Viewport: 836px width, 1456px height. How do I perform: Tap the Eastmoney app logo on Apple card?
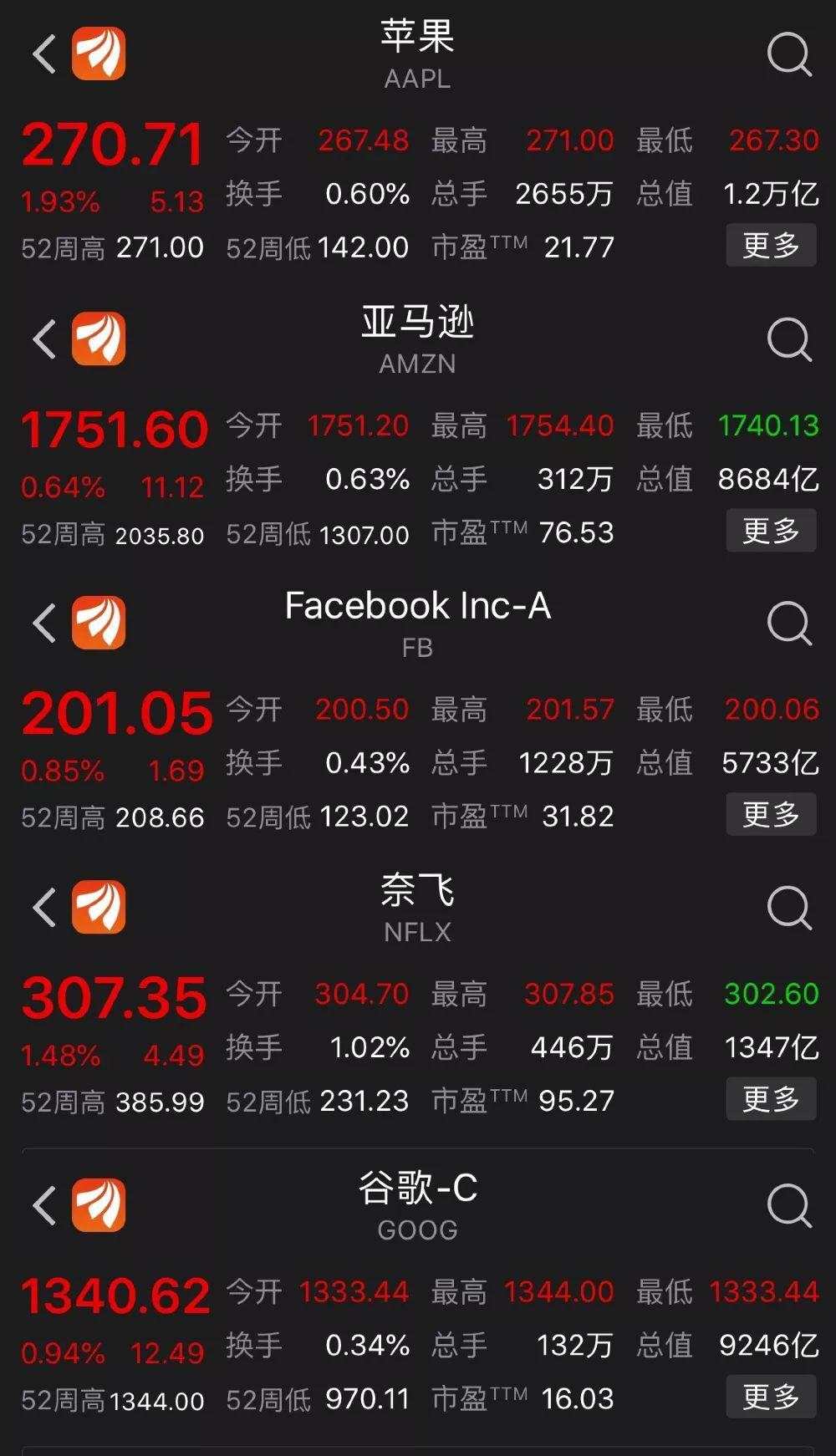point(100,55)
